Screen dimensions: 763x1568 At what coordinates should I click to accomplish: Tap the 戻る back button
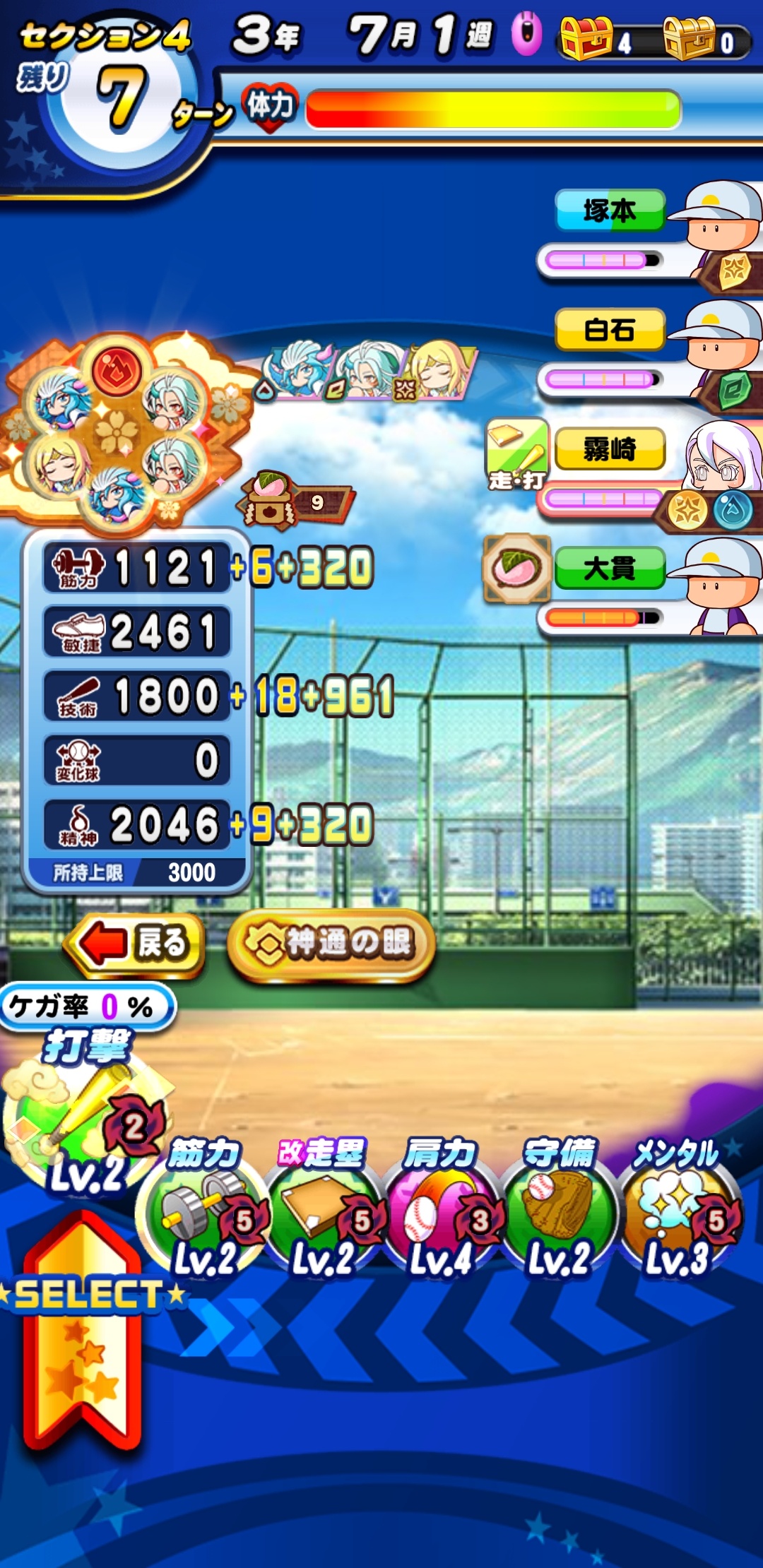(x=134, y=944)
